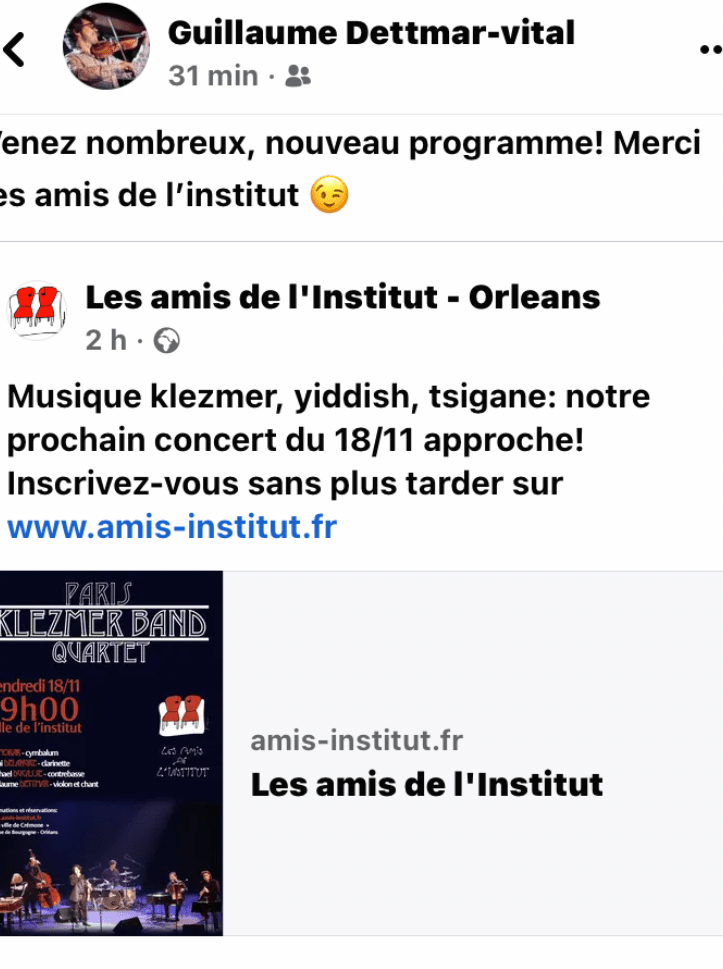Open the Paris Klezmer Band concert poster
Screen dimensions: 723x969
[x=111, y=753]
